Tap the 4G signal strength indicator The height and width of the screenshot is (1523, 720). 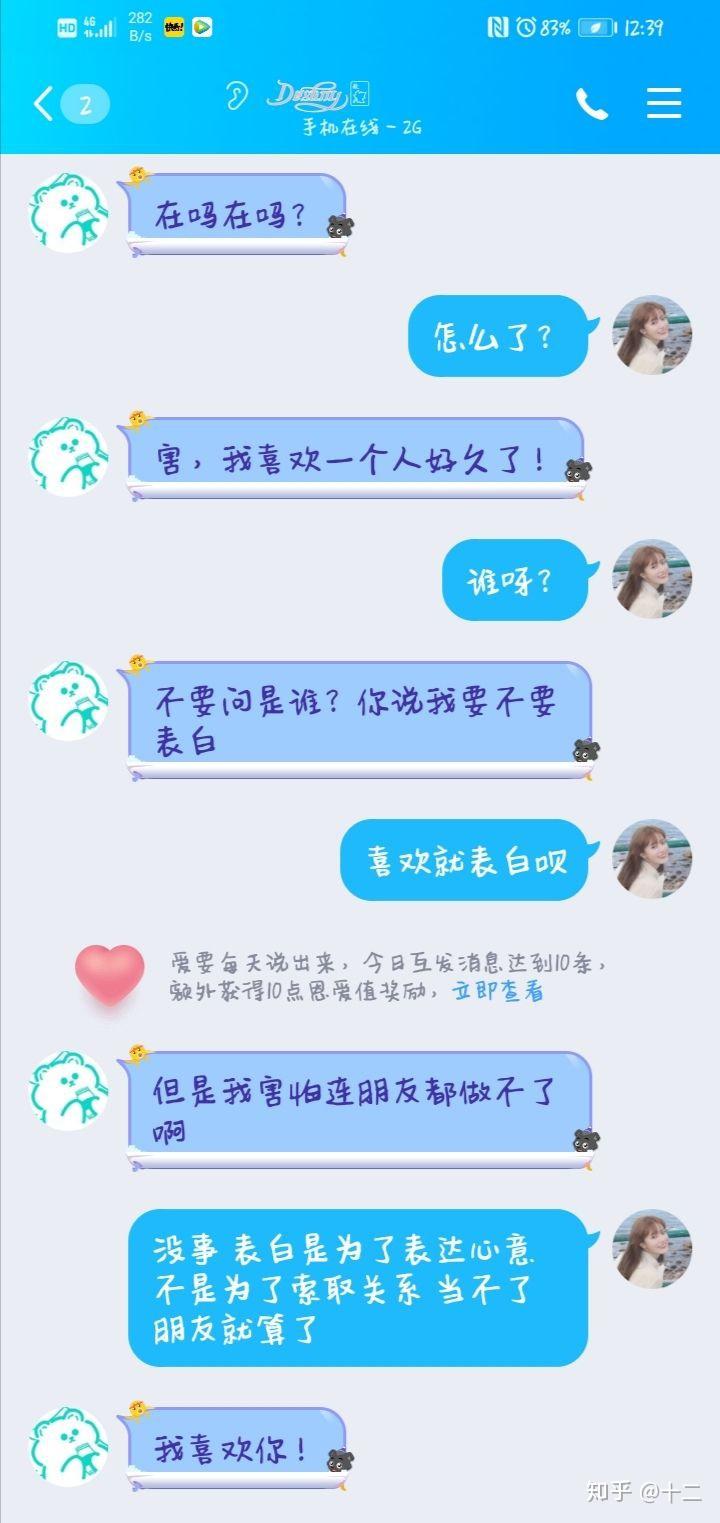pos(97,26)
